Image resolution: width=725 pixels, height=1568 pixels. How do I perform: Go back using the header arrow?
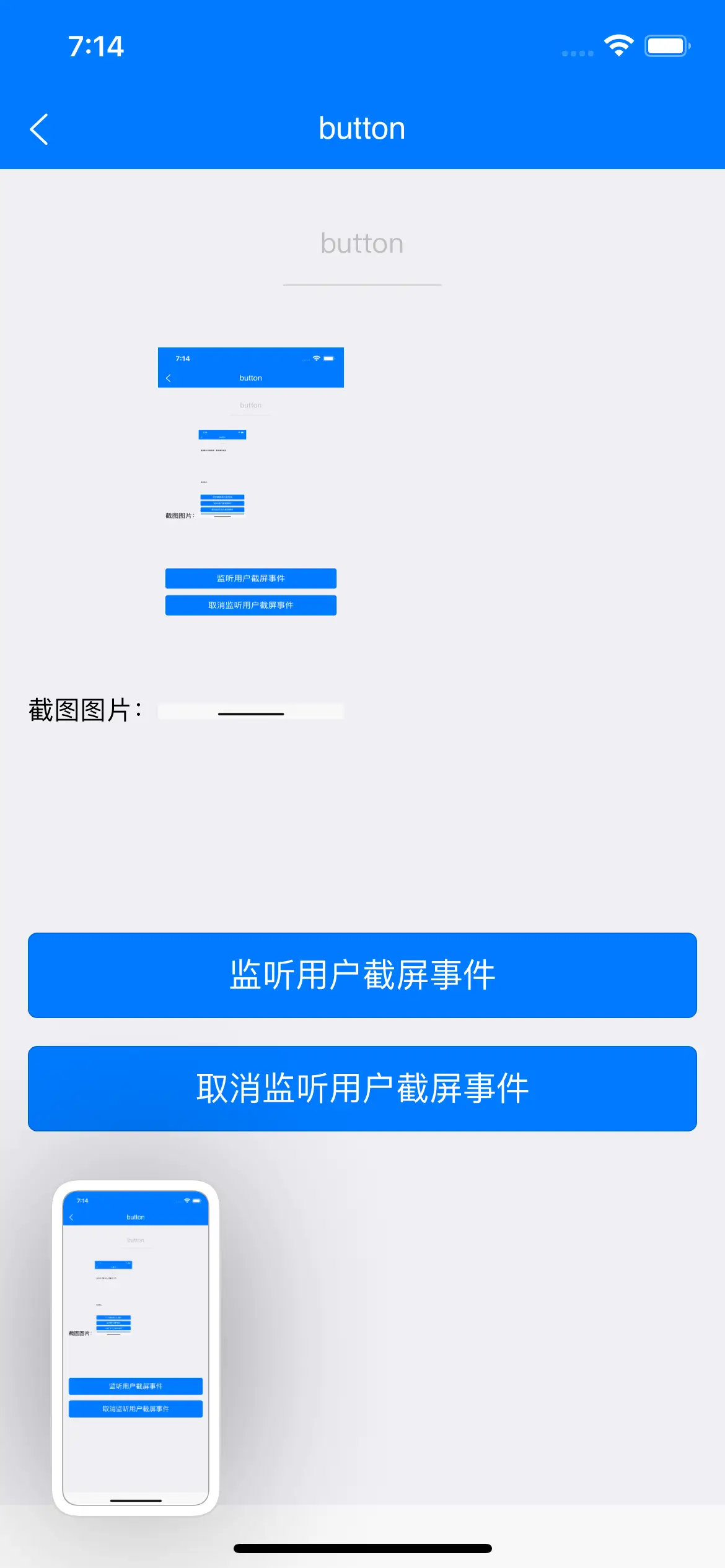pos(39,129)
